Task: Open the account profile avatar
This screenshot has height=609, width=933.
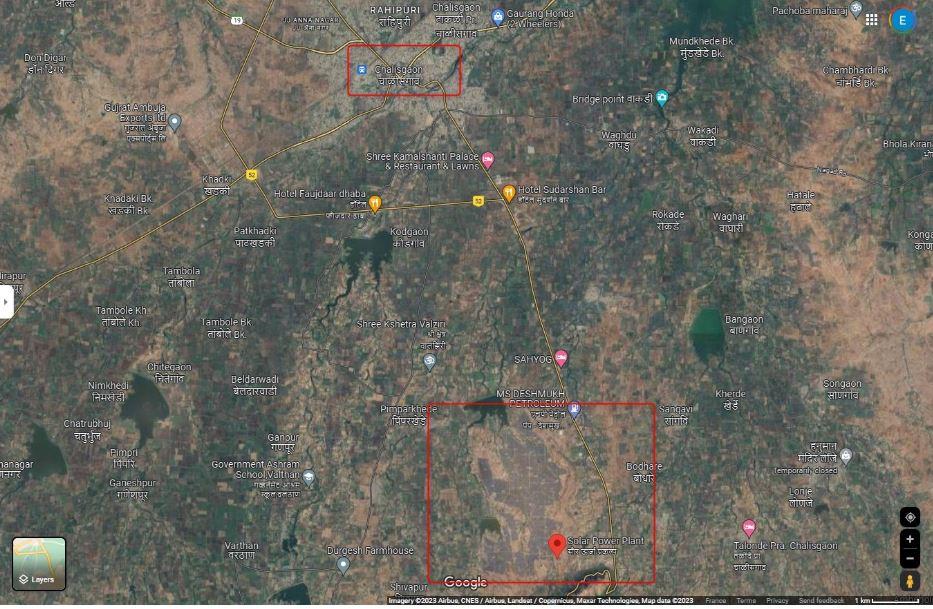Action: click(903, 19)
